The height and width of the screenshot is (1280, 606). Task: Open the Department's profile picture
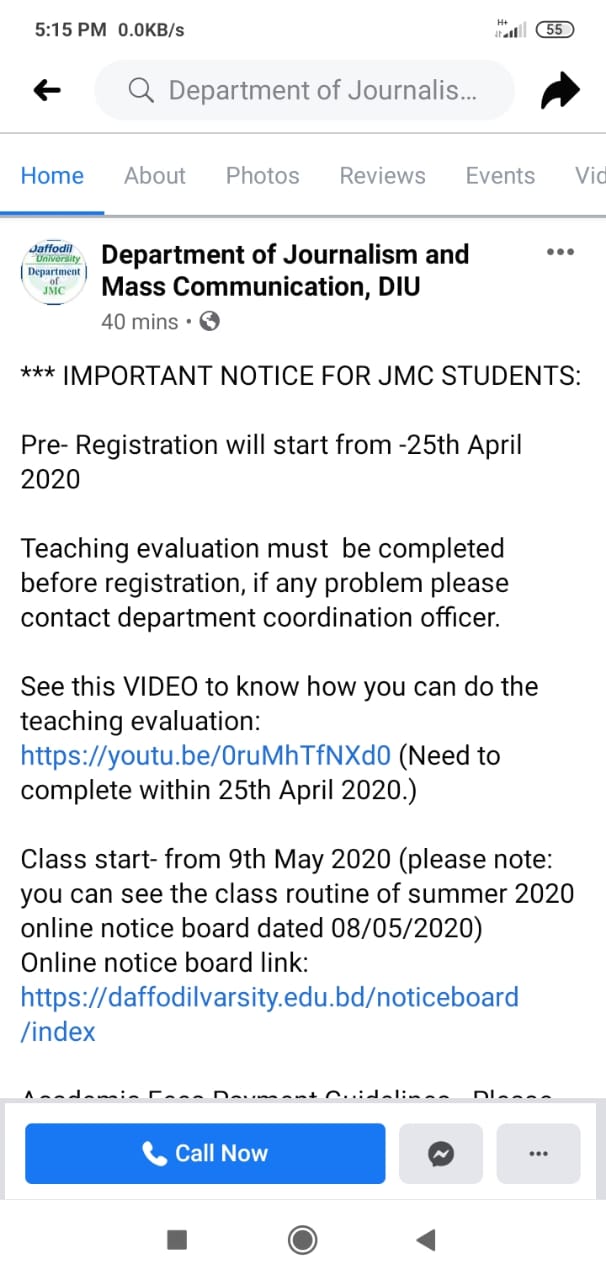(x=55, y=271)
